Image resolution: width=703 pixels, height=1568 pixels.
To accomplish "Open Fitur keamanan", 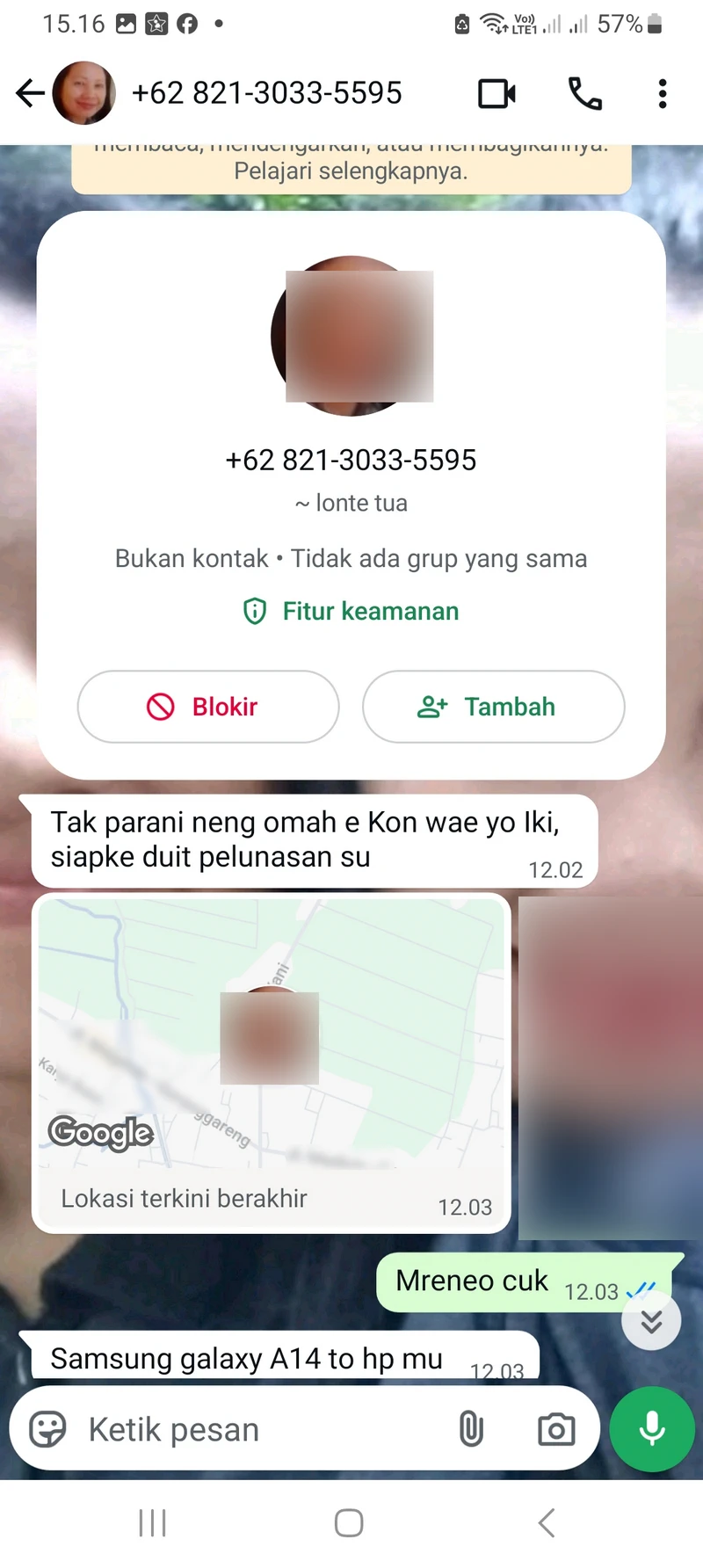I will pyautogui.click(x=351, y=611).
